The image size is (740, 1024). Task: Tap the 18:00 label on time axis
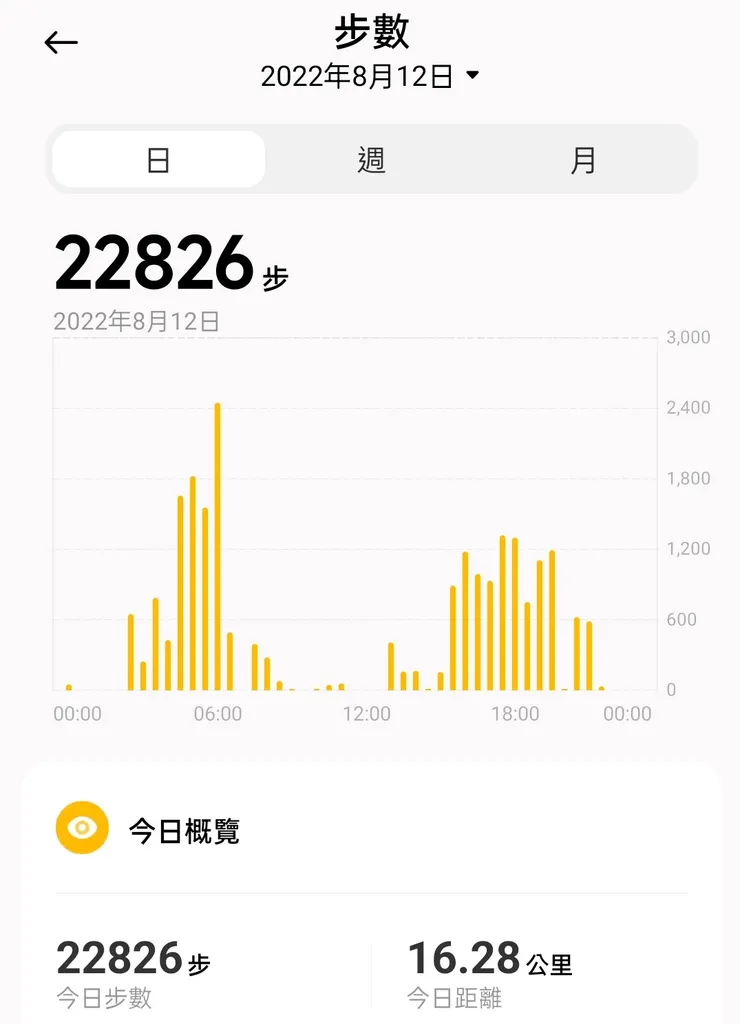coord(515,714)
